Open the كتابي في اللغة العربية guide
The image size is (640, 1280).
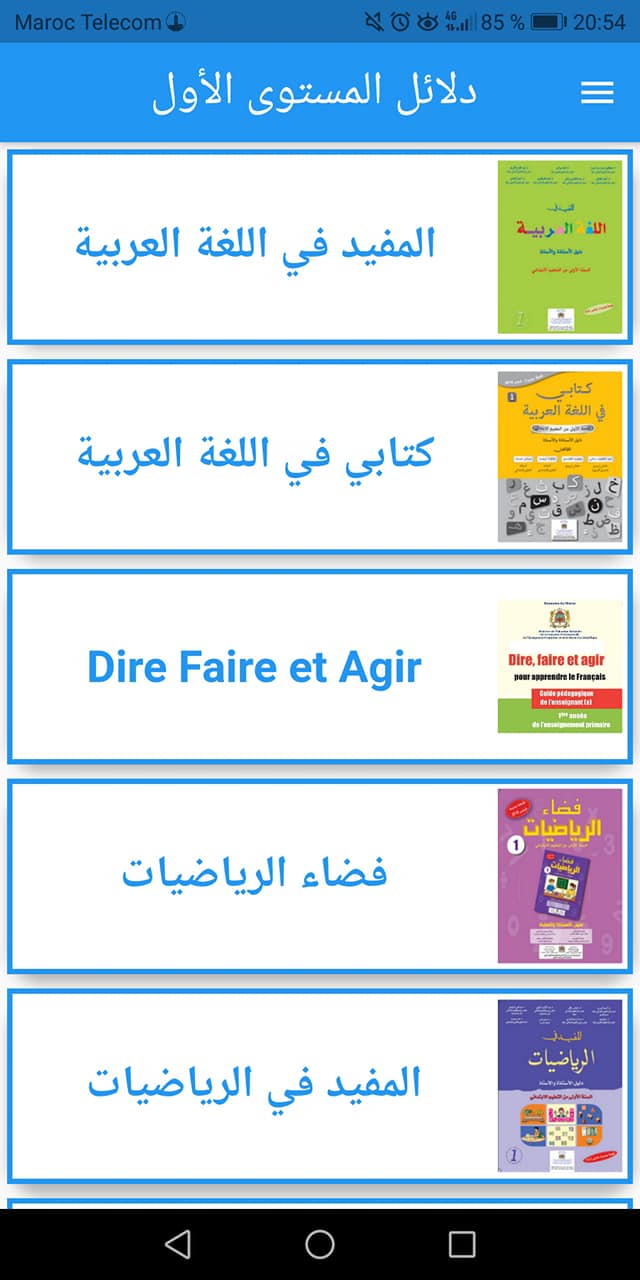coord(320,457)
